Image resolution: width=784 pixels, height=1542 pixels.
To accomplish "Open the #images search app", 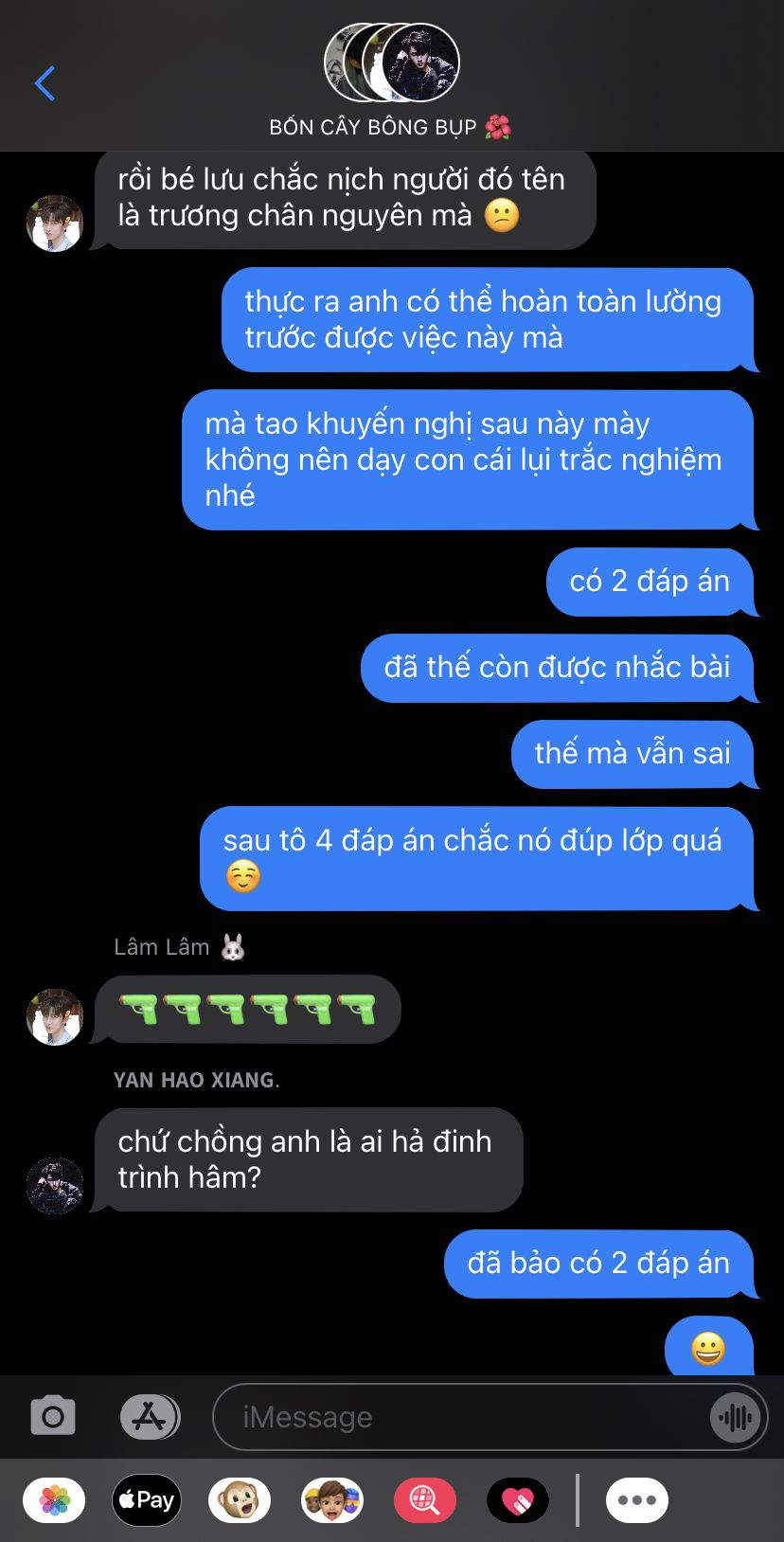I will point(425,1500).
